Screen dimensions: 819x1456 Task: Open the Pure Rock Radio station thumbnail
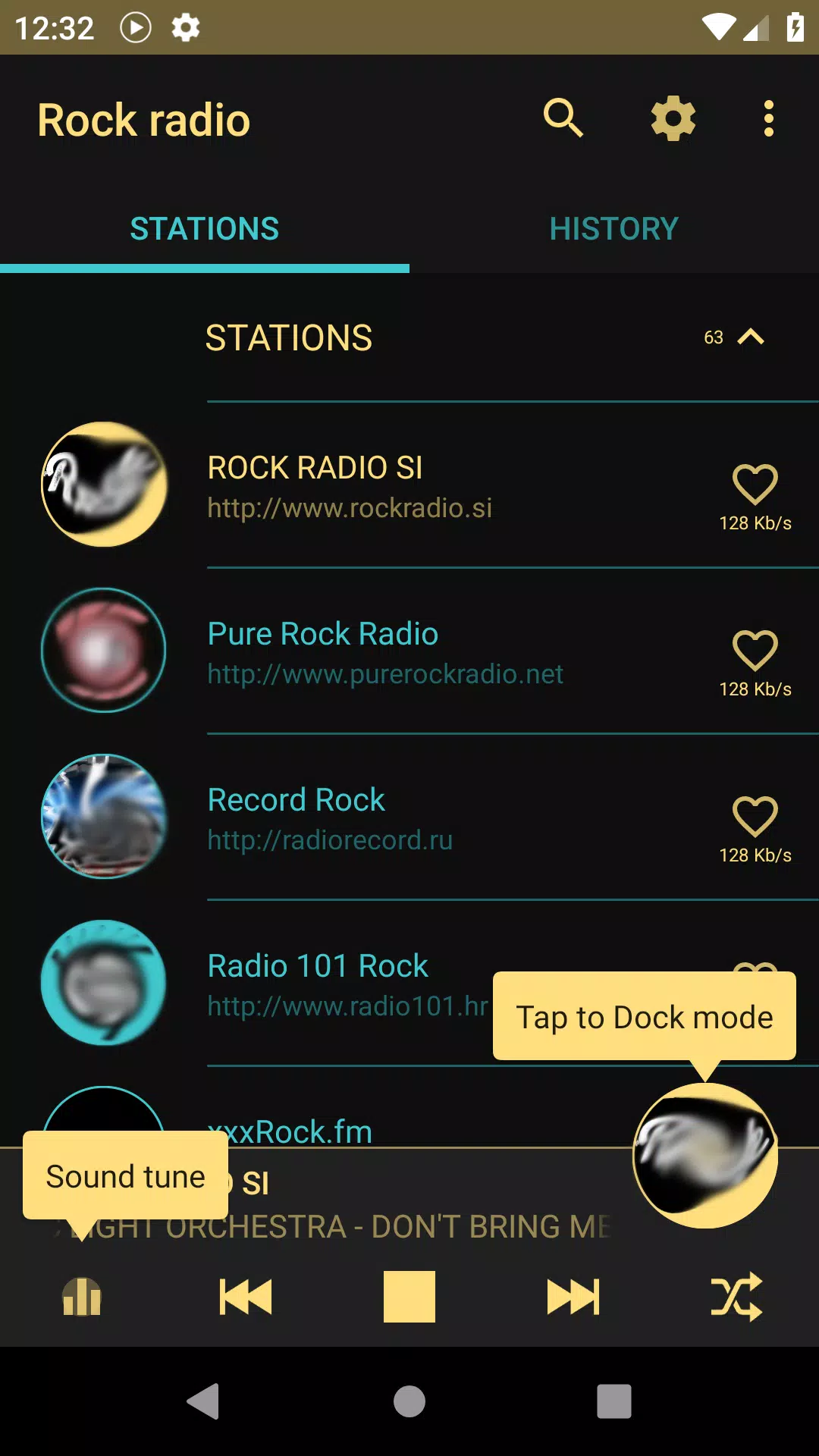point(104,651)
